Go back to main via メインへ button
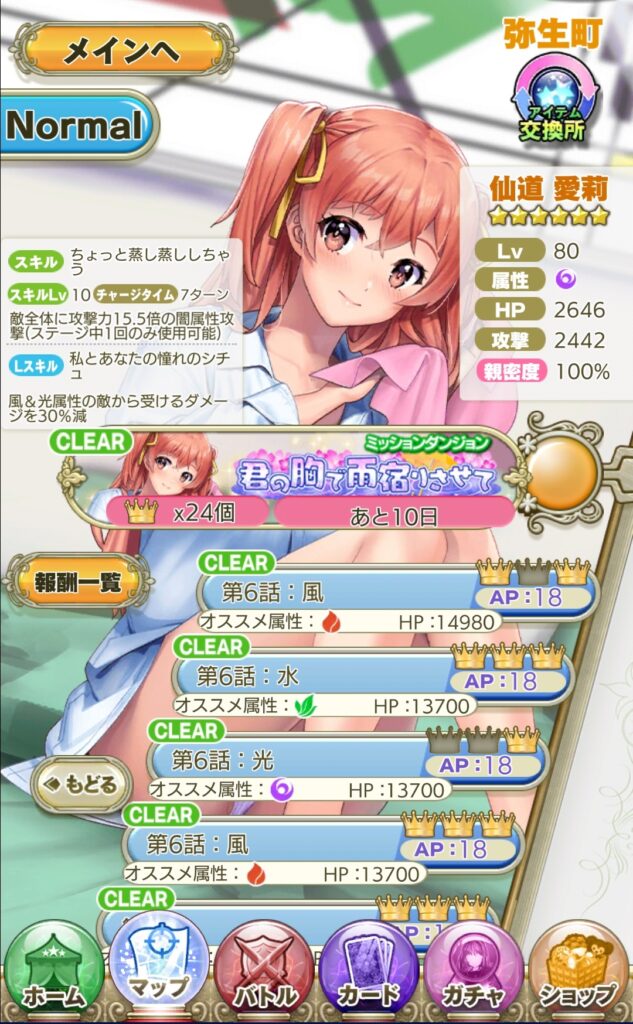This screenshot has width=633, height=1024. coord(120,50)
